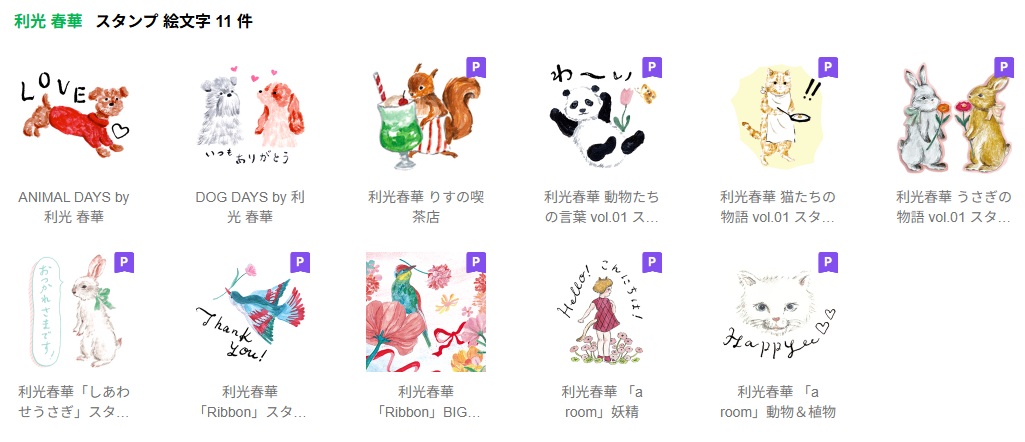Open 「a room」動物＆植物 cat stickers
Image resolution: width=1025 pixels, height=442 pixels.
777,312
